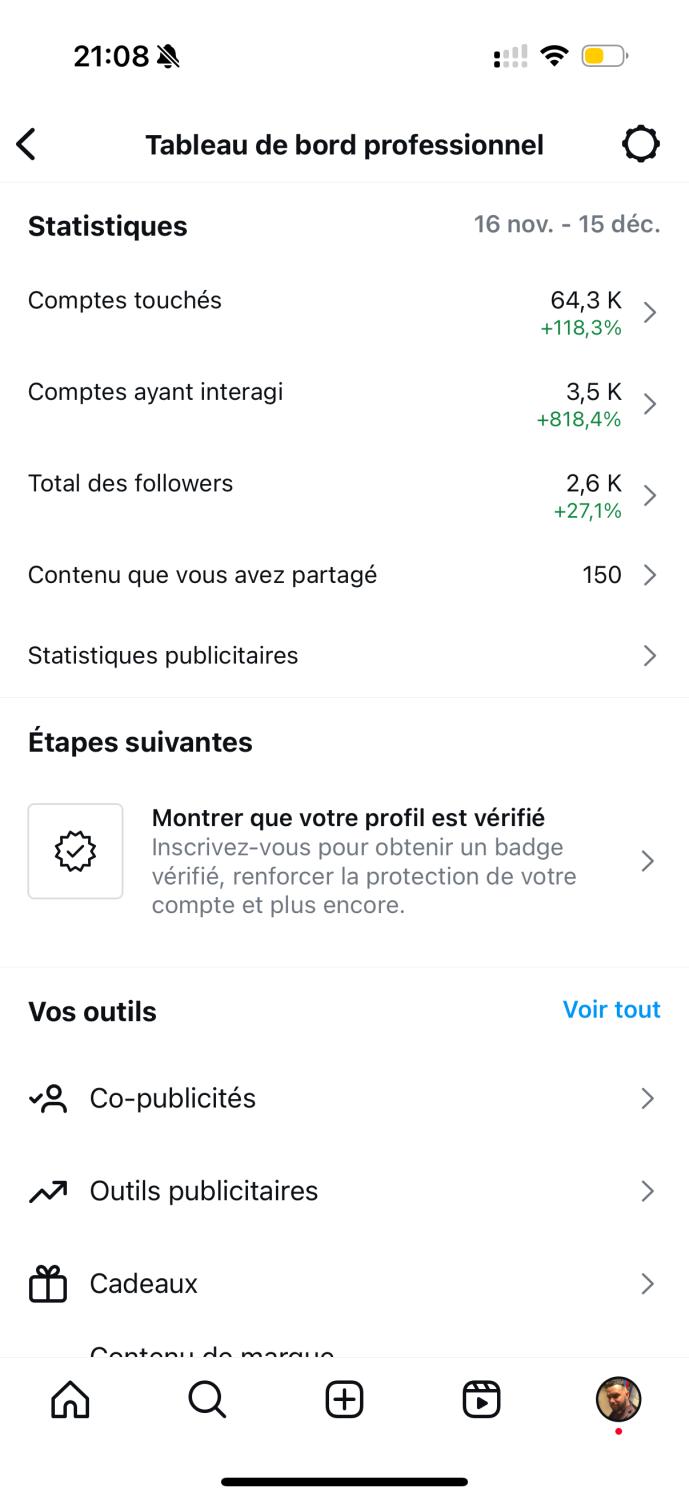
Task: Open Co-publicités tool
Action: coord(344,1098)
